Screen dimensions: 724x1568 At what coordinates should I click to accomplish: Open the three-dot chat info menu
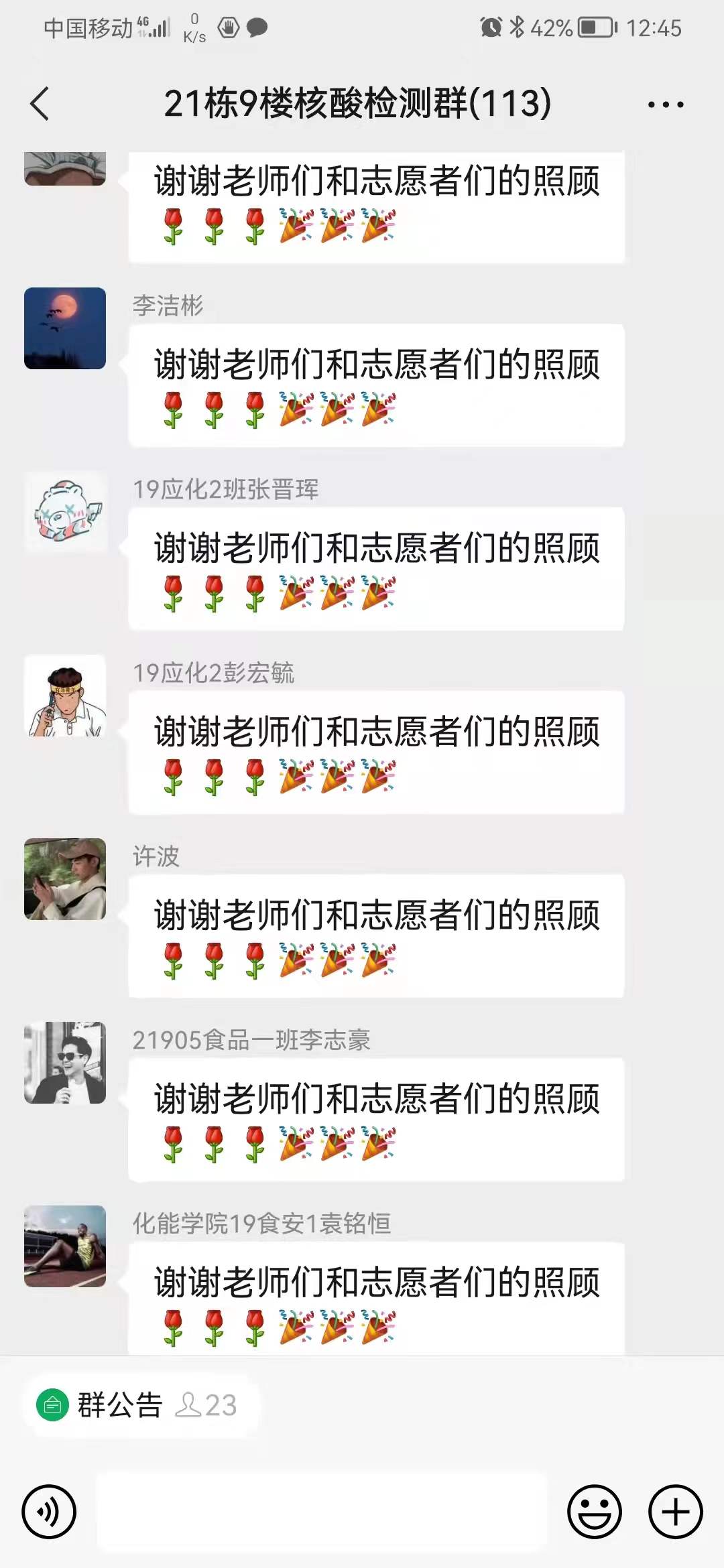665,105
